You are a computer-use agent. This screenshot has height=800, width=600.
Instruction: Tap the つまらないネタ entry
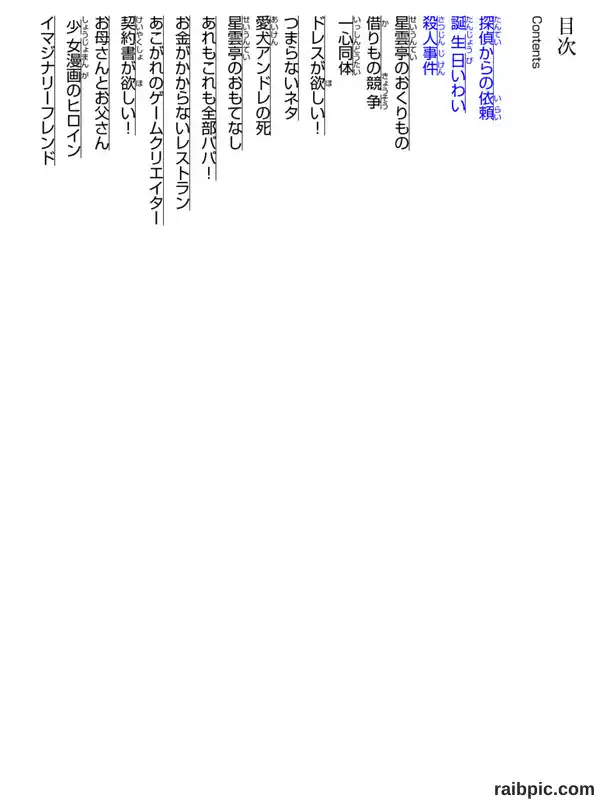click(292, 68)
